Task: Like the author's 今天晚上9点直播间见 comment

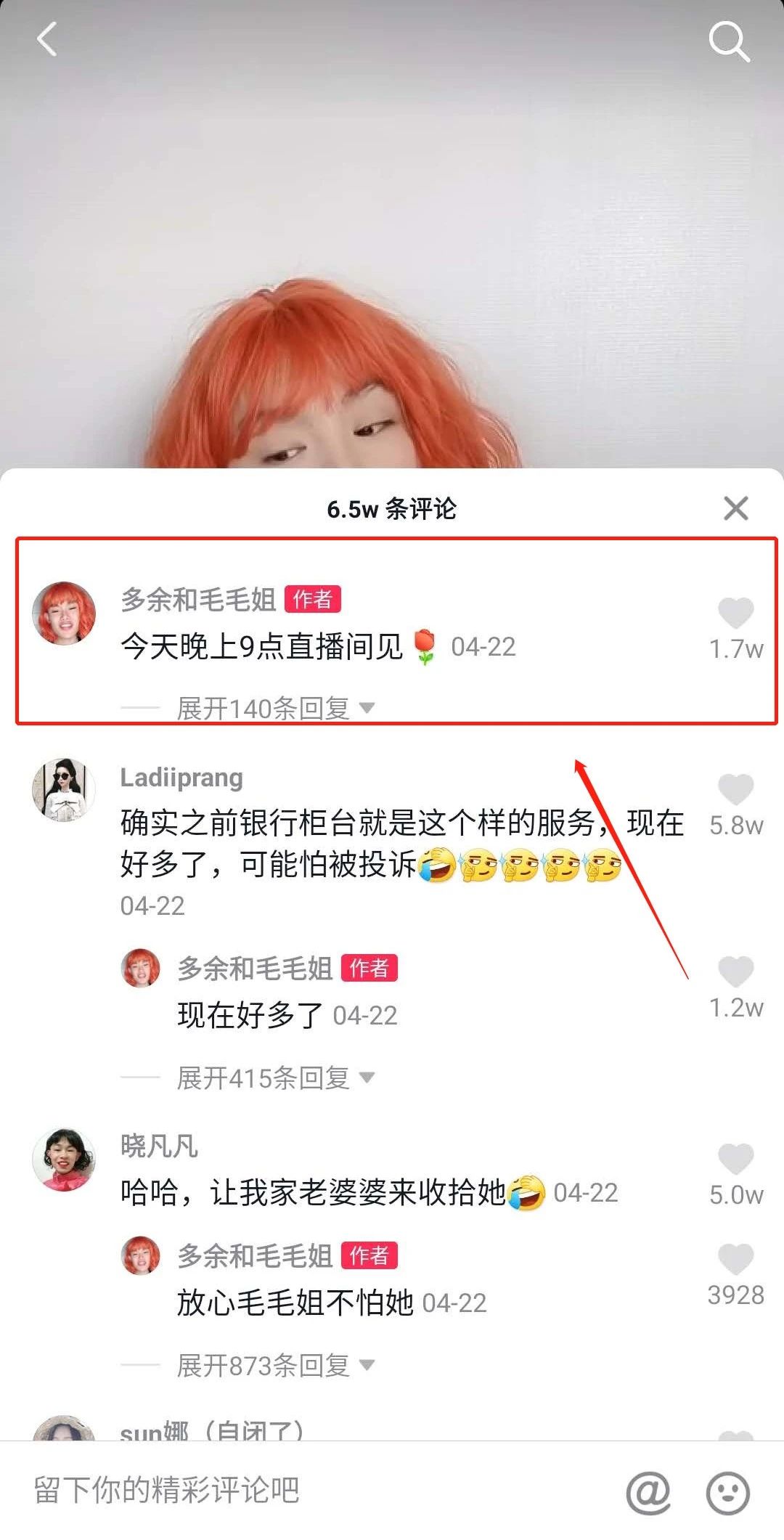Action: point(735,614)
